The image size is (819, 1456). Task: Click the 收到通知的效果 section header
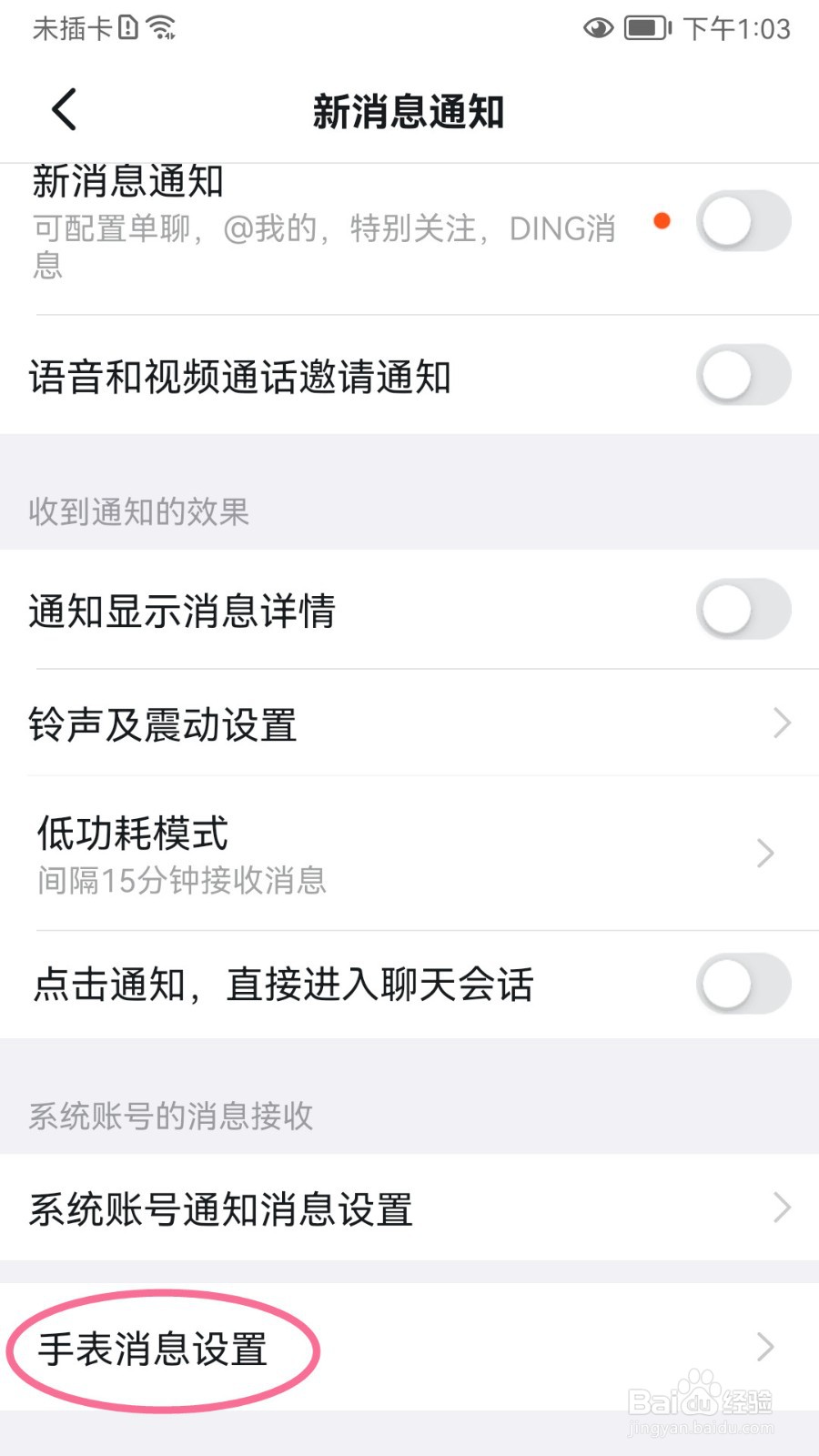[x=136, y=512]
